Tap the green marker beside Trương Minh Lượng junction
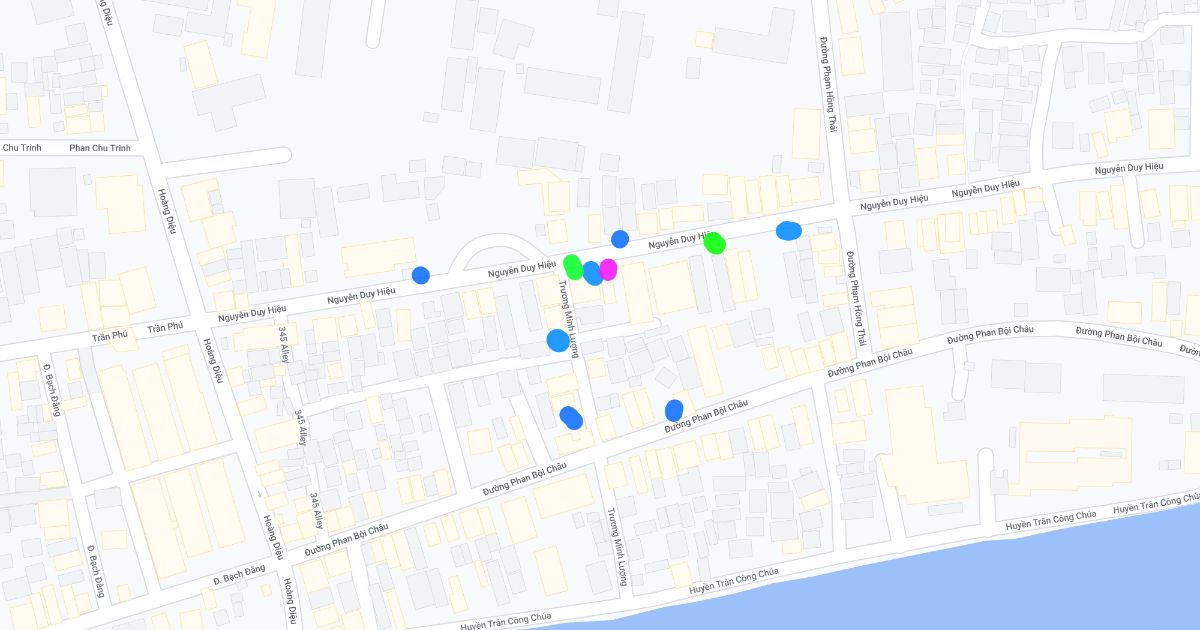Screen dimensions: 1200x630 [573, 267]
